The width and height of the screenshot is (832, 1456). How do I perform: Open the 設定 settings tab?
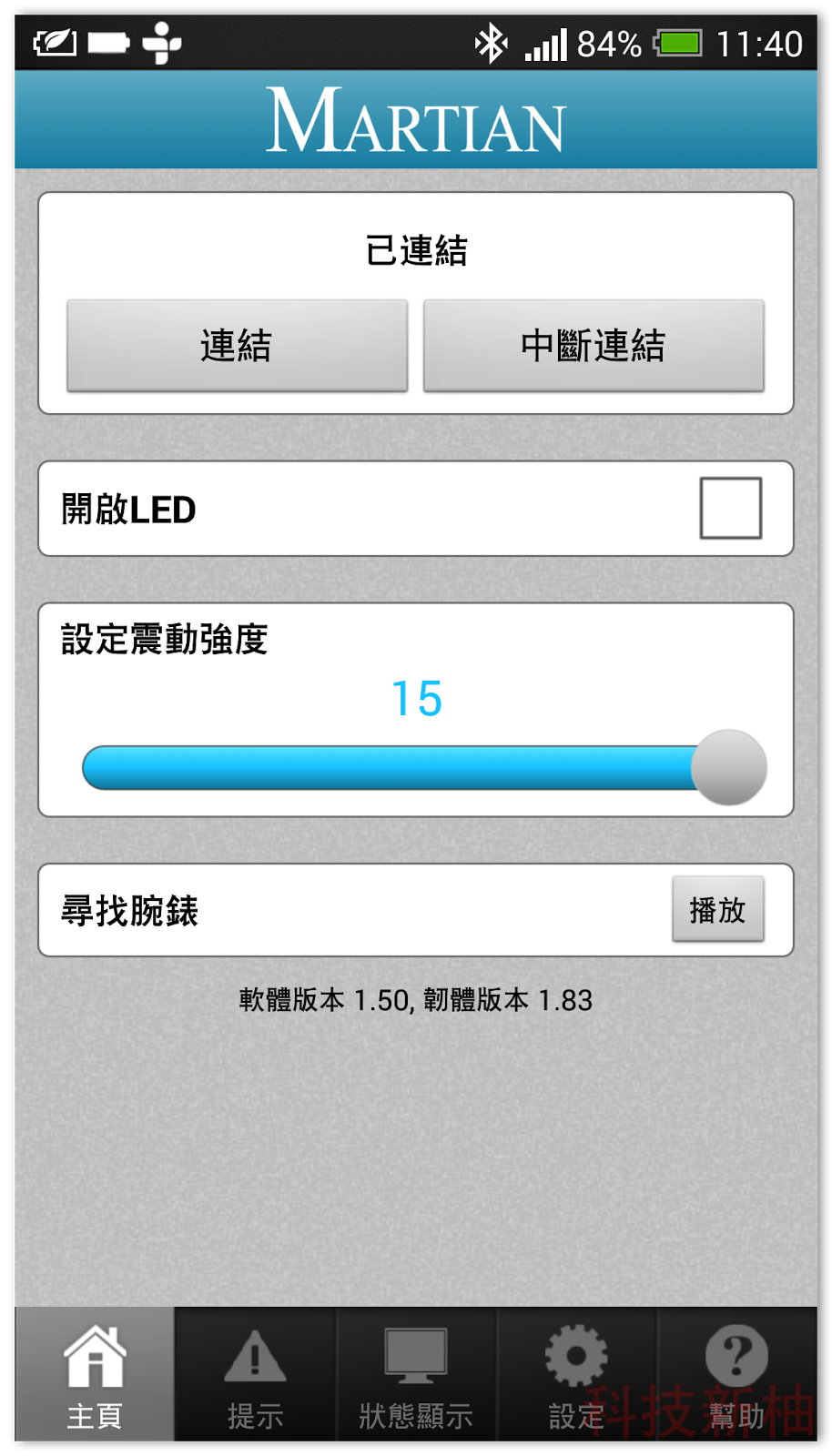[576, 1374]
